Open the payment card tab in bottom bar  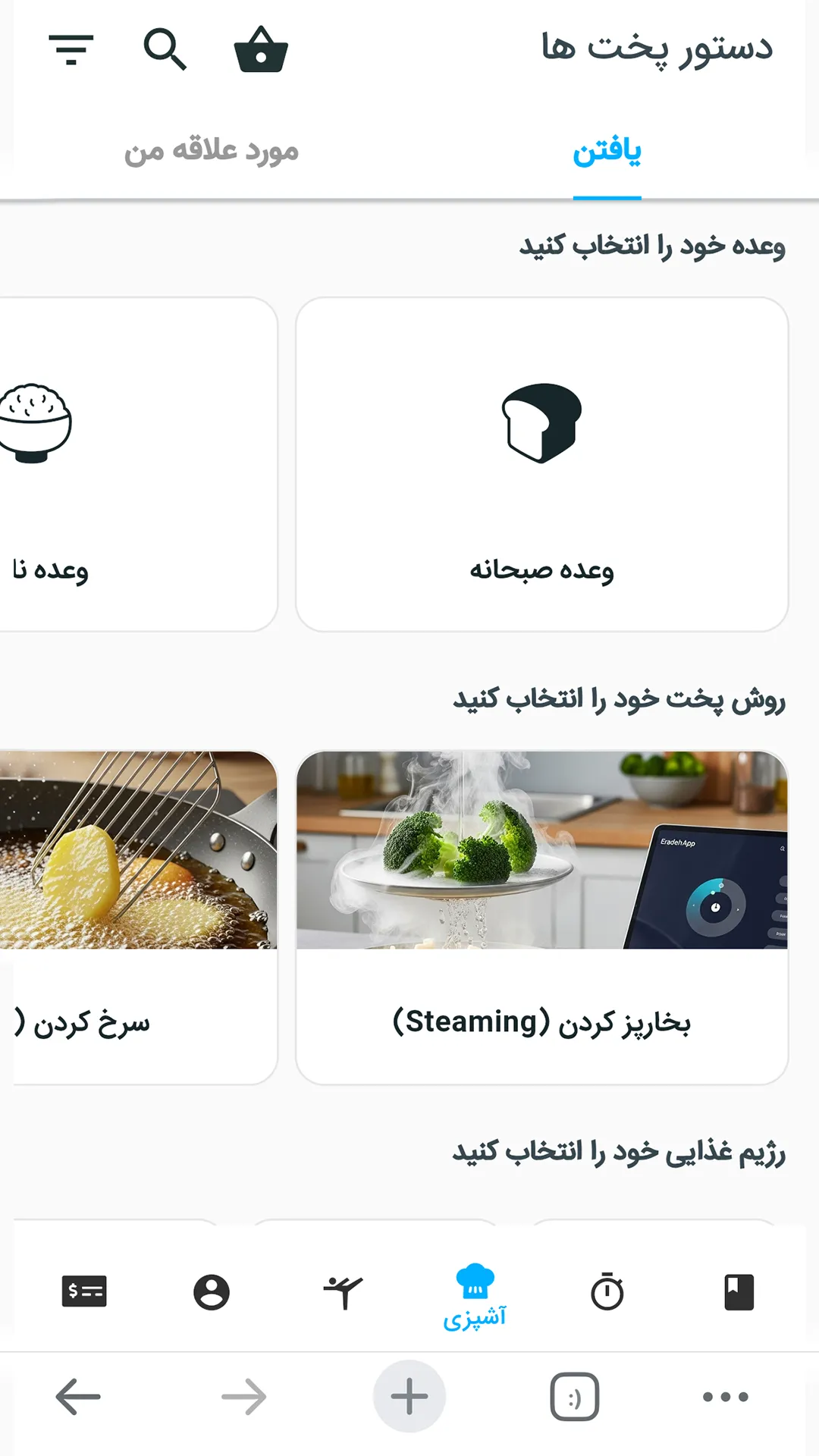pos(84,1291)
